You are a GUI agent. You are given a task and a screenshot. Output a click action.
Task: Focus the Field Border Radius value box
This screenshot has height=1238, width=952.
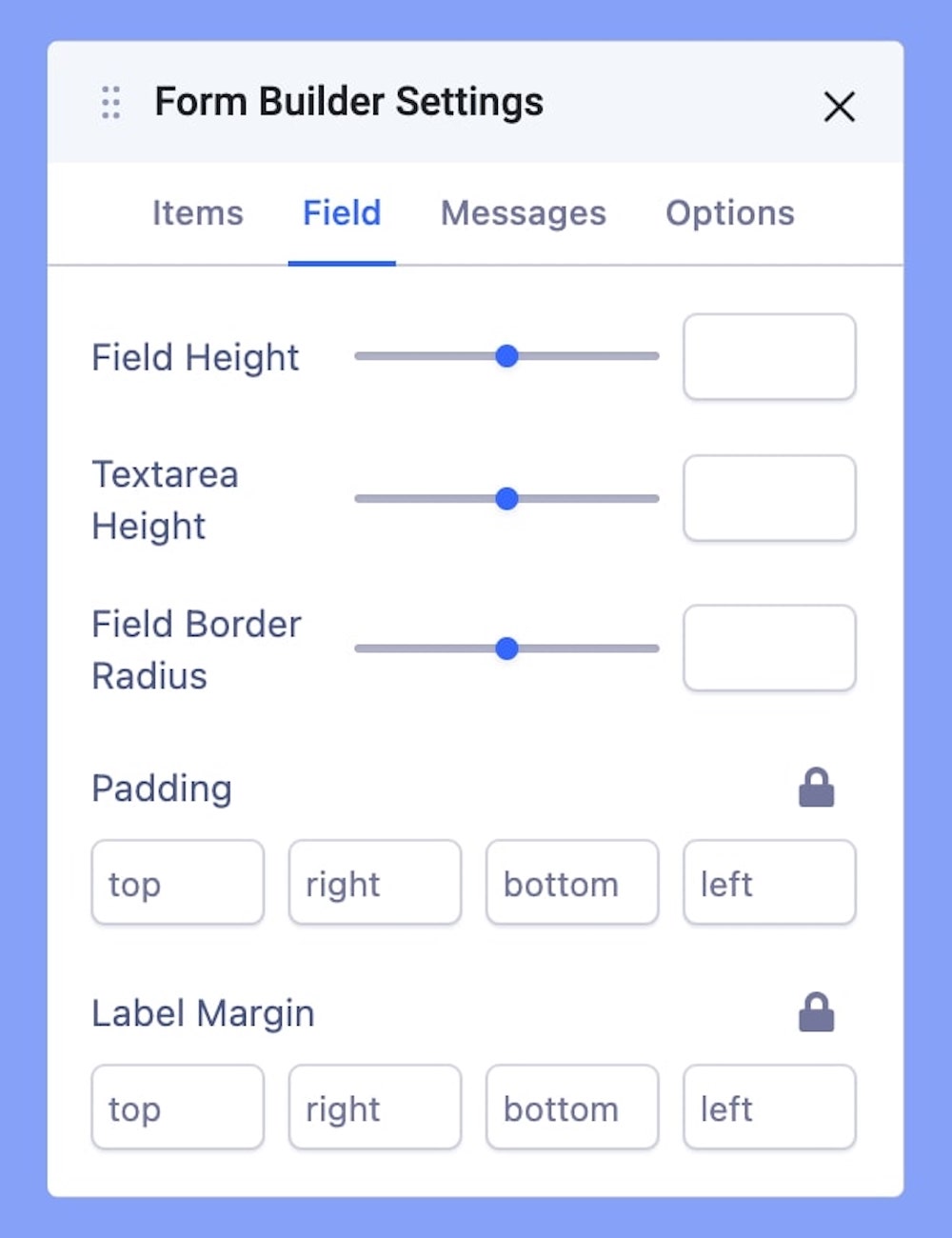click(769, 649)
